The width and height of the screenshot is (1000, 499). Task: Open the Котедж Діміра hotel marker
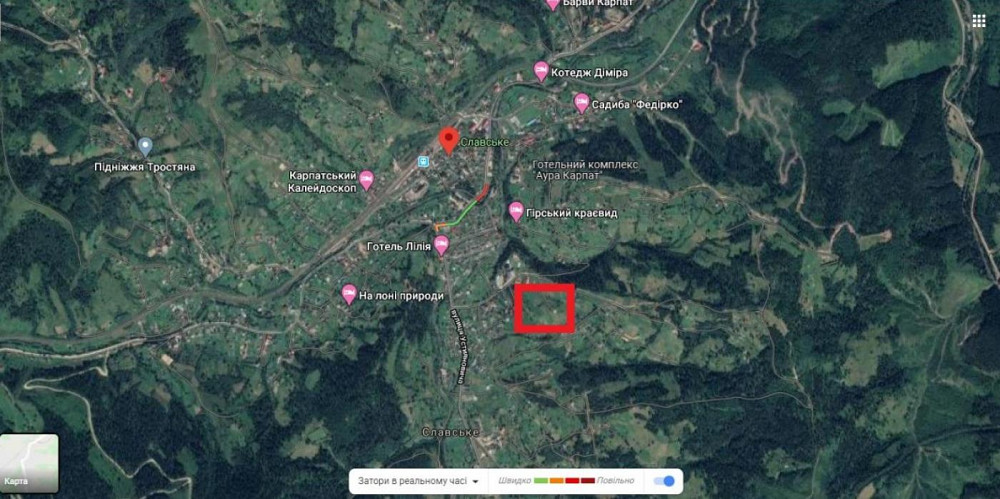tap(541, 71)
